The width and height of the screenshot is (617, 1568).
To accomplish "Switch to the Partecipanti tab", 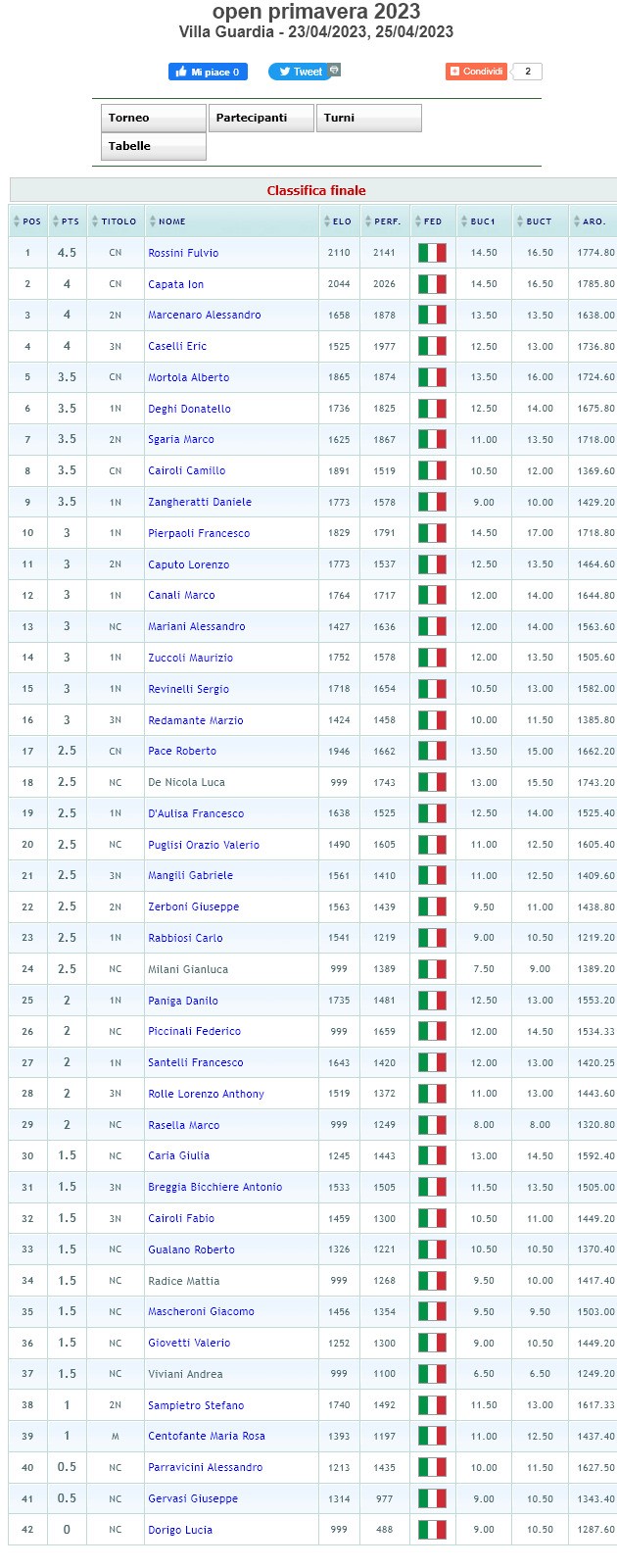I will click(x=260, y=118).
